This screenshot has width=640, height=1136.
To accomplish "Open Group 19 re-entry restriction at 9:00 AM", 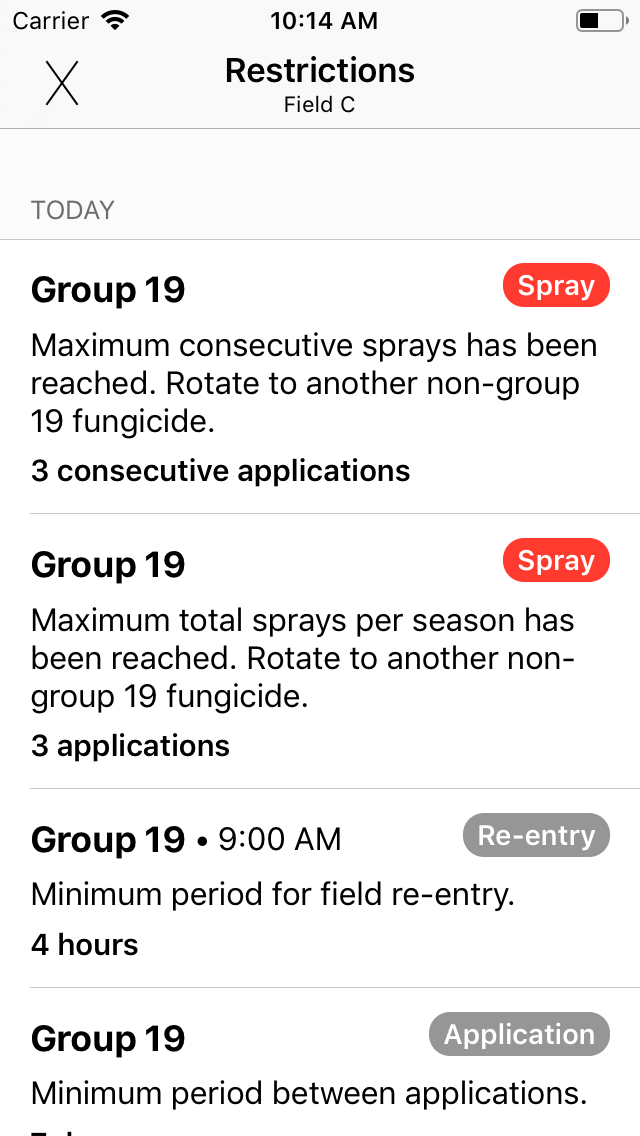I will coord(320,888).
